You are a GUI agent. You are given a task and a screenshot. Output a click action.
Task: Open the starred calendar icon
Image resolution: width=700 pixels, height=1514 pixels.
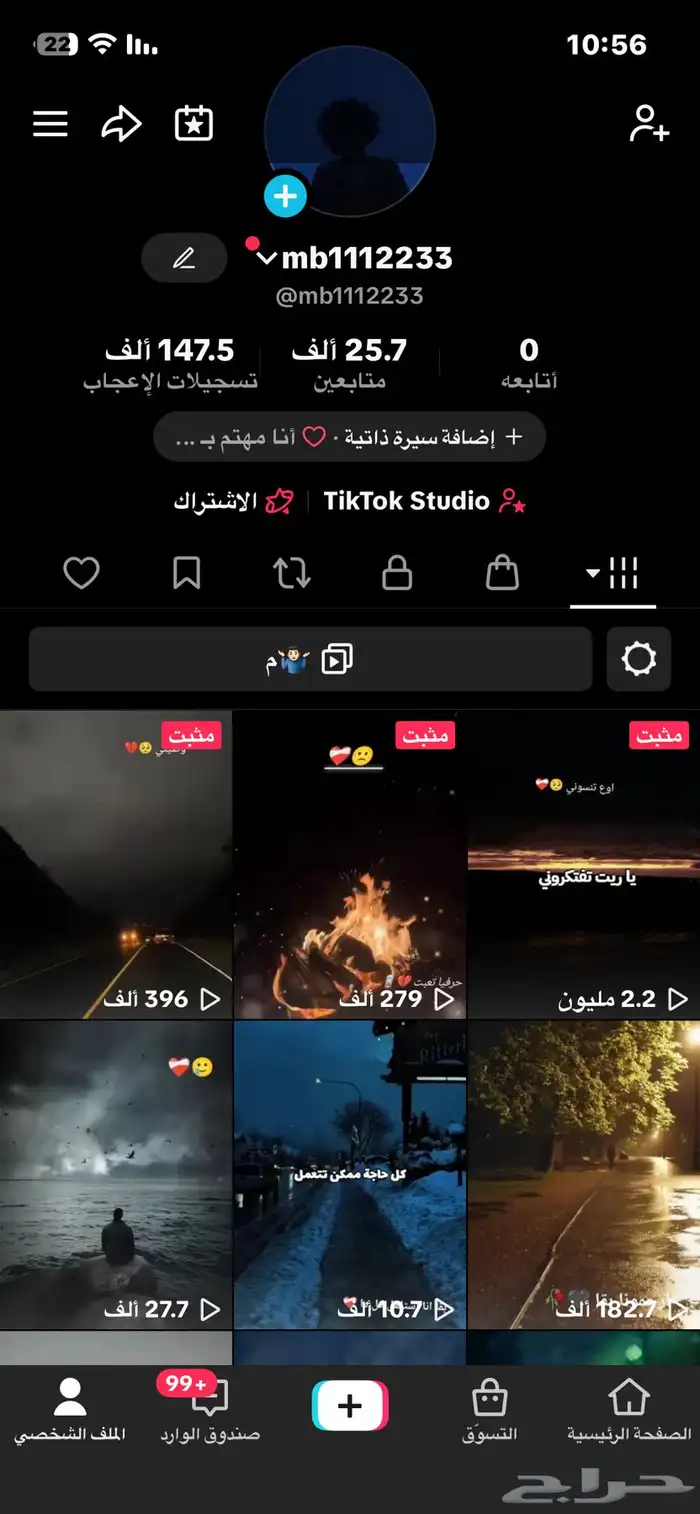pos(193,124)
